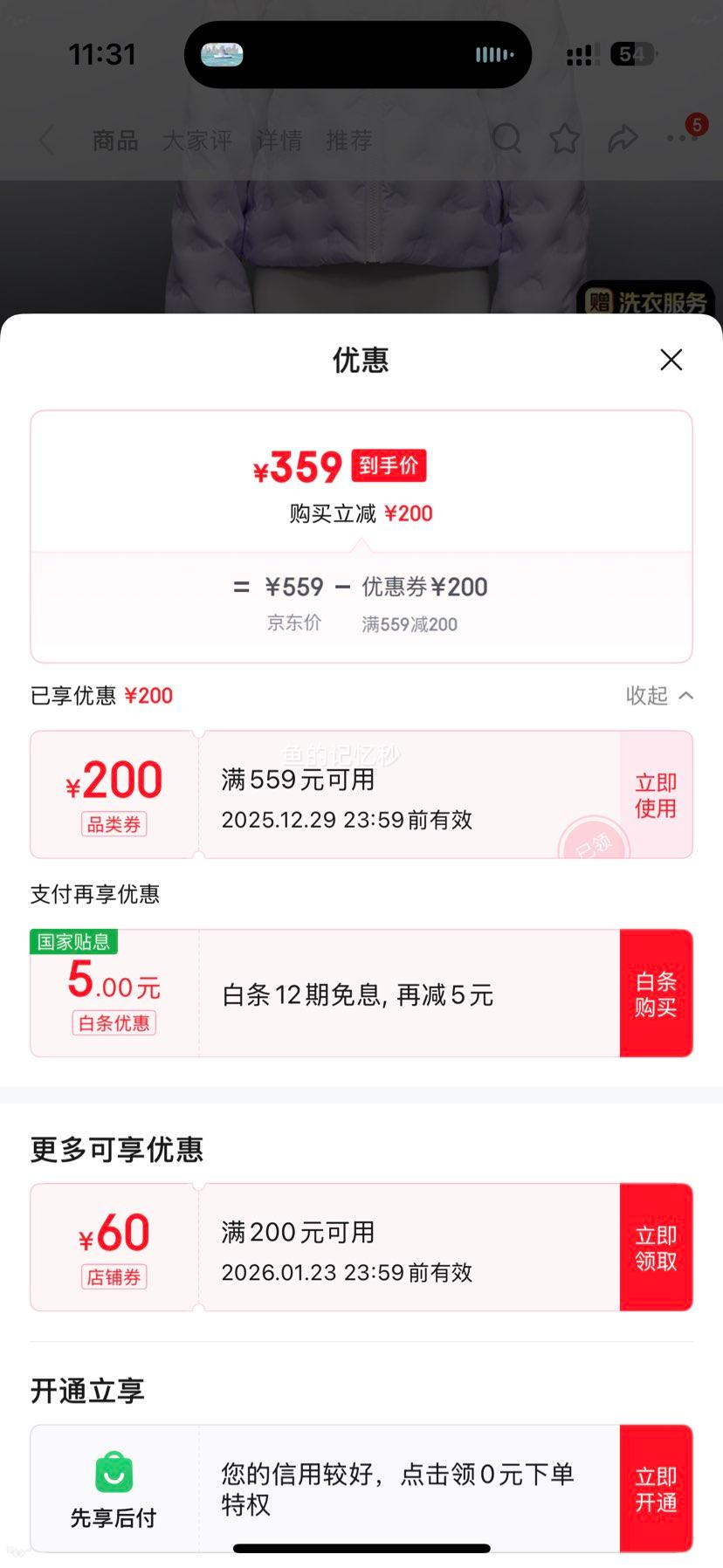Activate 先享后付 with 立即开通

click(x=656, y=1489)
